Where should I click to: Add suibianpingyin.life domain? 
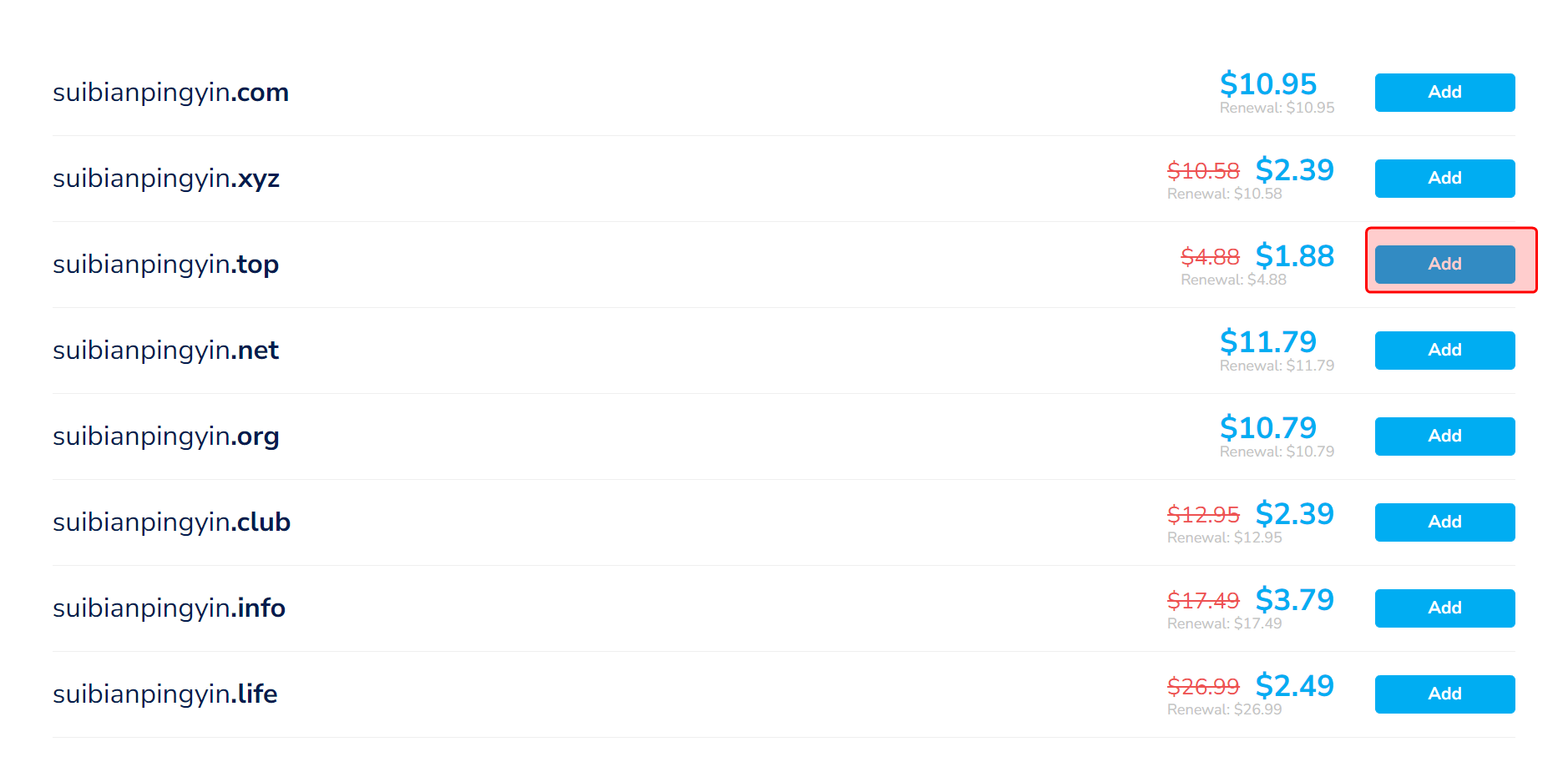(1444, 694)
